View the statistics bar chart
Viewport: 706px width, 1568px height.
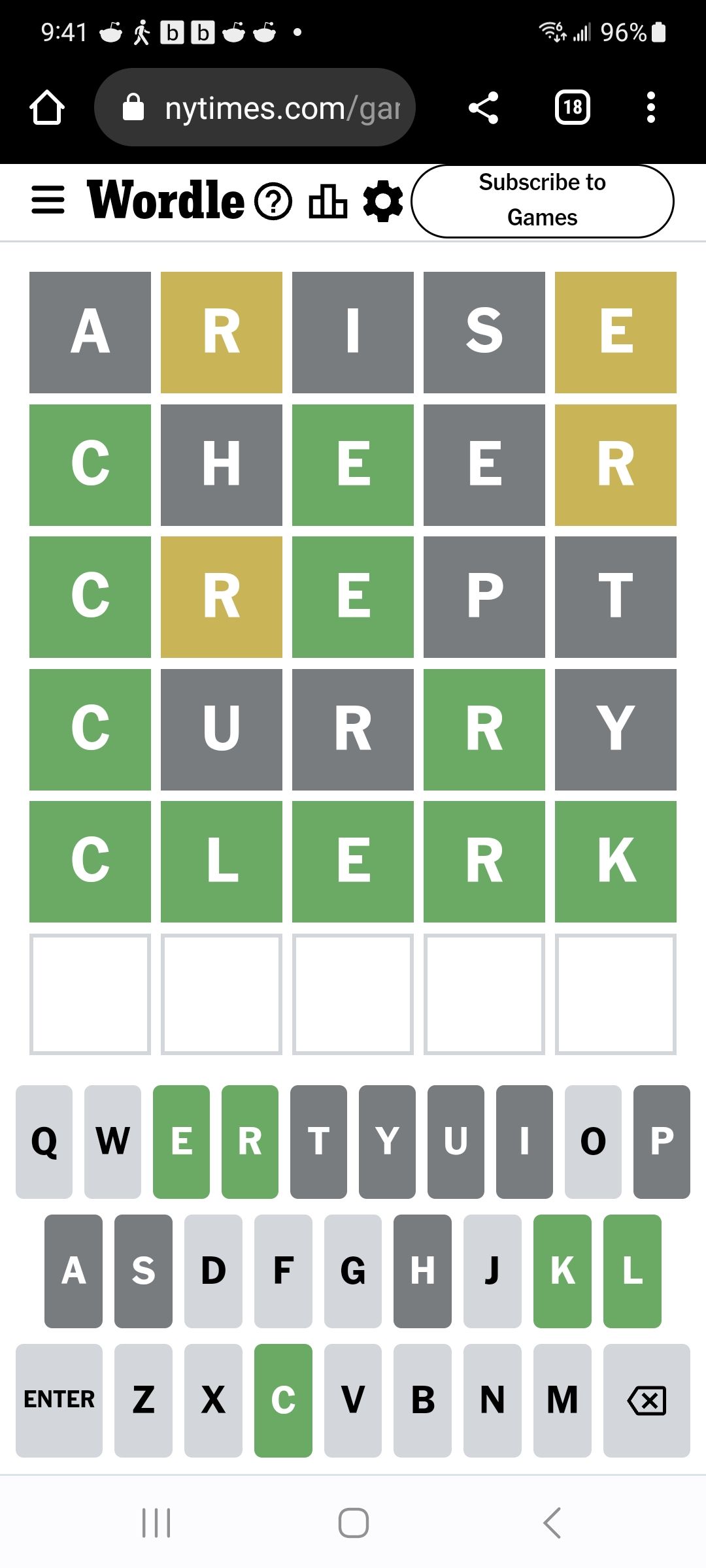pyautogui.click(x=328, y=201)
